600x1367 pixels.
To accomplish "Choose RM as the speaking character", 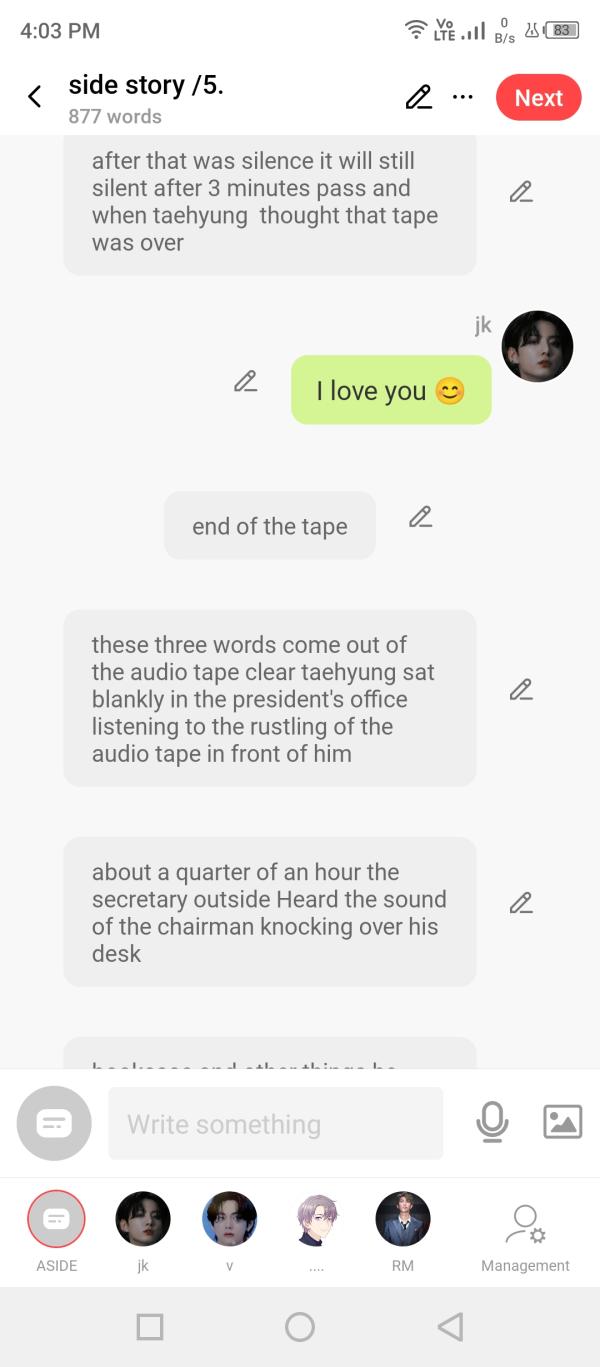I will click(x=403, y=1220).
